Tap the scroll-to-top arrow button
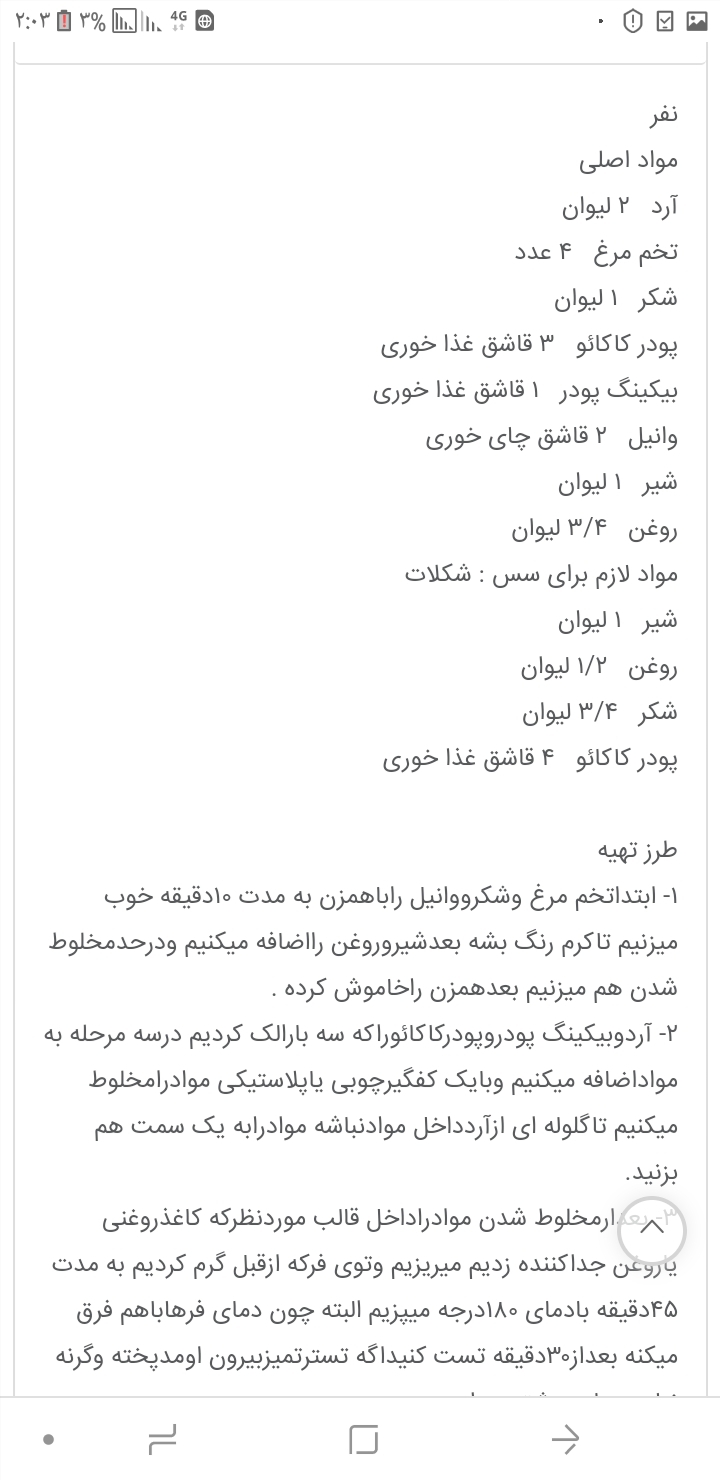 tap(651, 1229)
